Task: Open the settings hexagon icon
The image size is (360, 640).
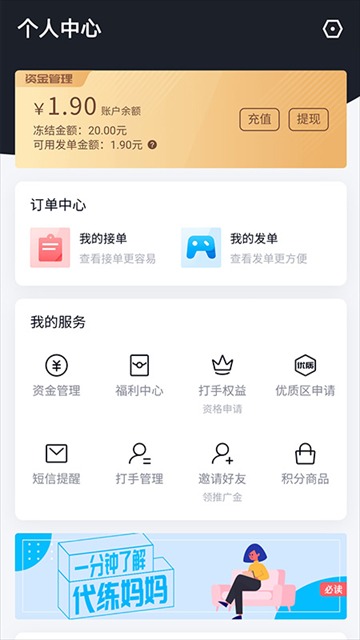Action: (333, 29)
